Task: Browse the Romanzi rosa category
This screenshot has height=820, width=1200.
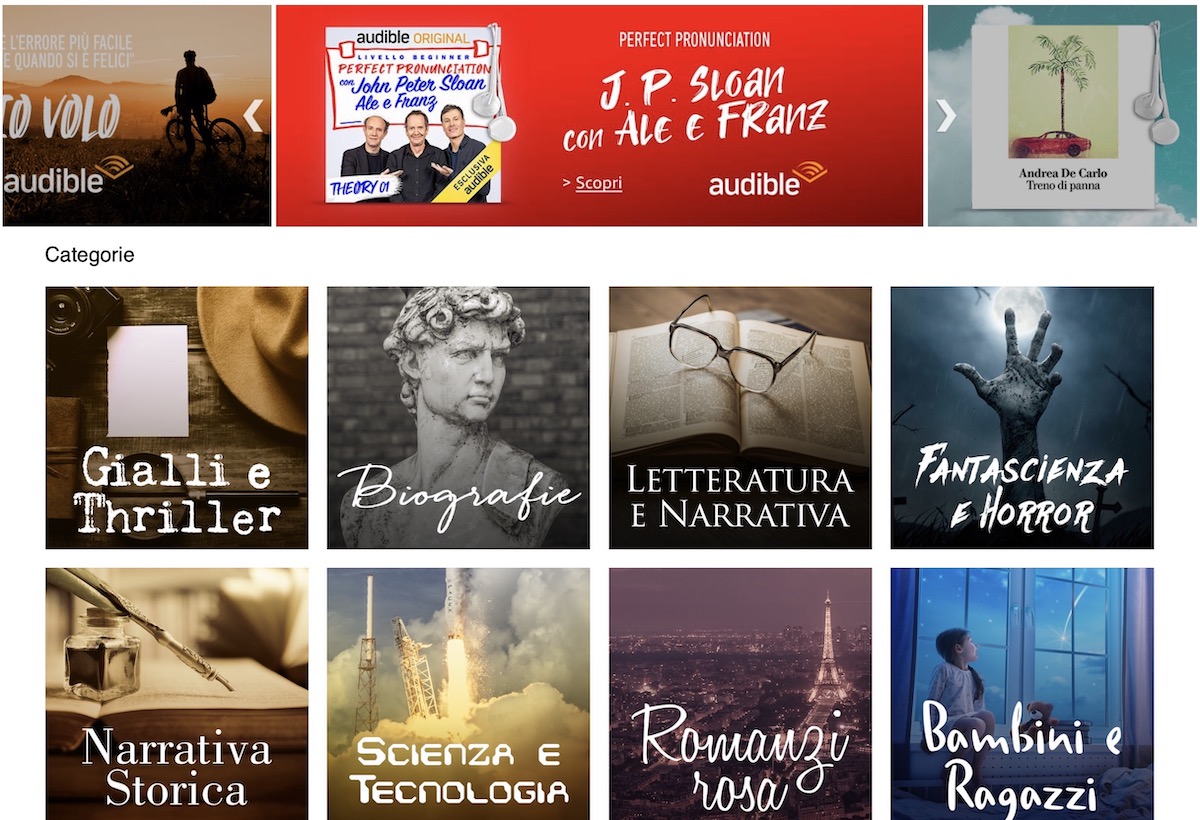Action: pos(740,694)
